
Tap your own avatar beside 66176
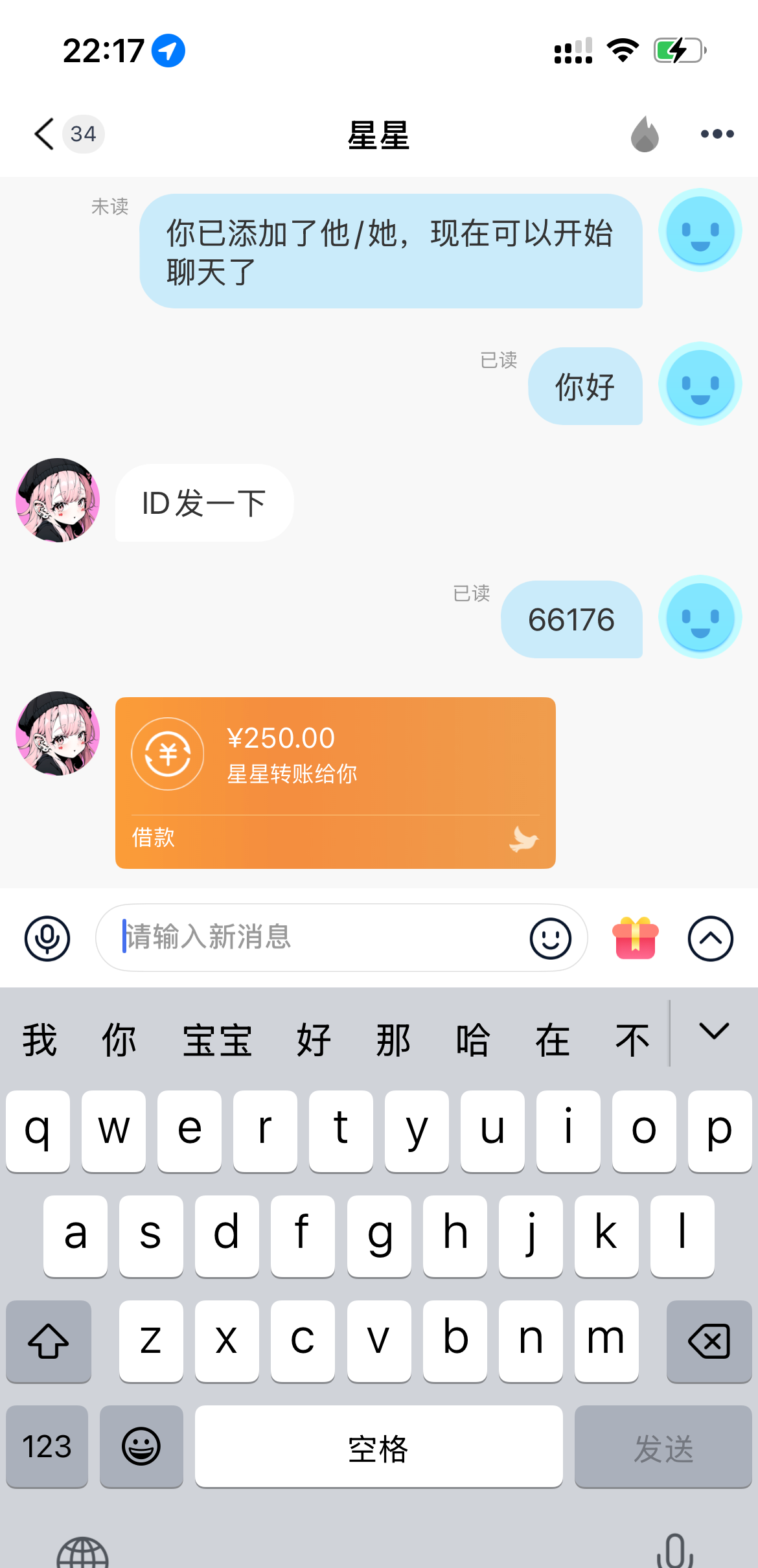(700, 617)
